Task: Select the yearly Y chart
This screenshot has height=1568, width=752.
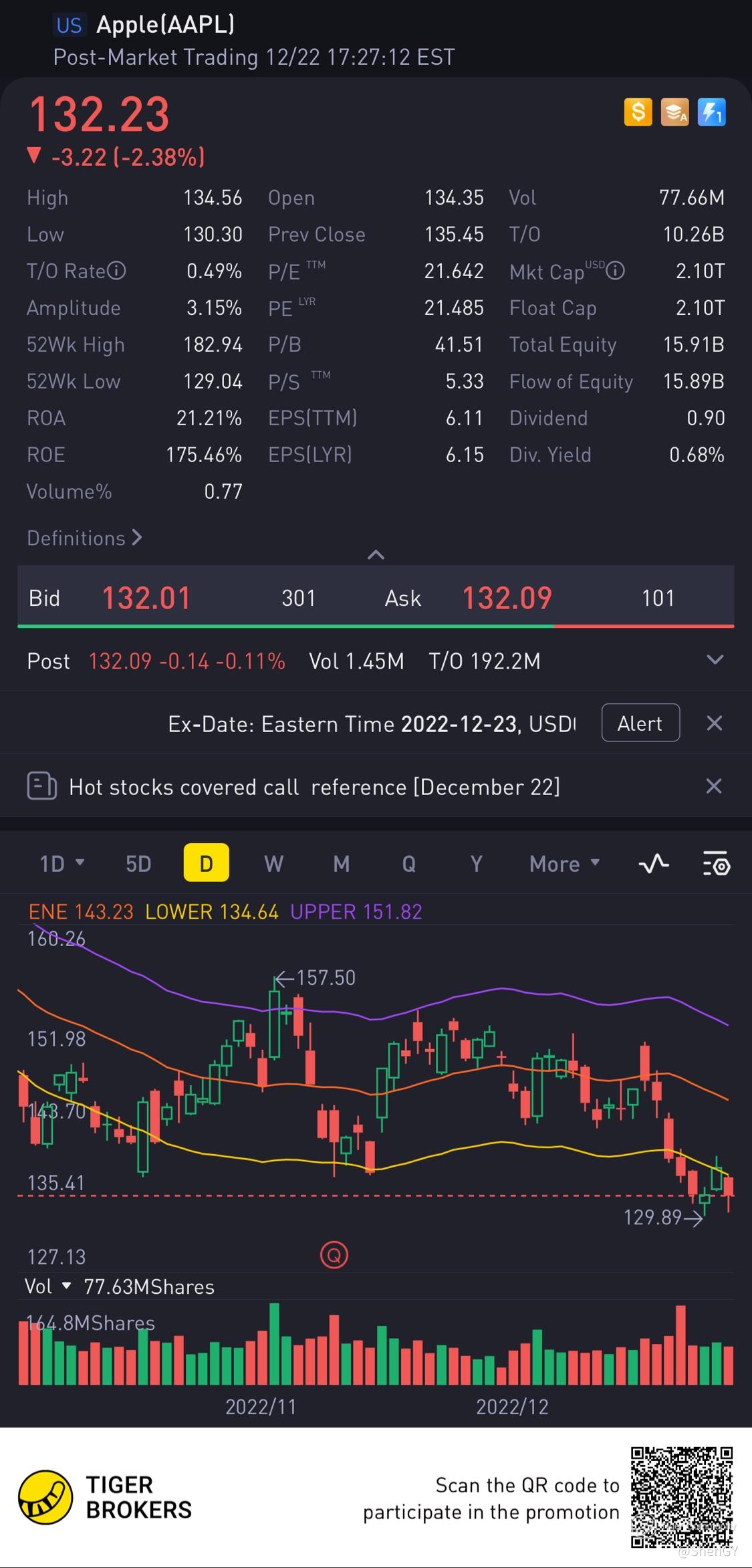Action: pyautogui.click(x=476, y=864)
